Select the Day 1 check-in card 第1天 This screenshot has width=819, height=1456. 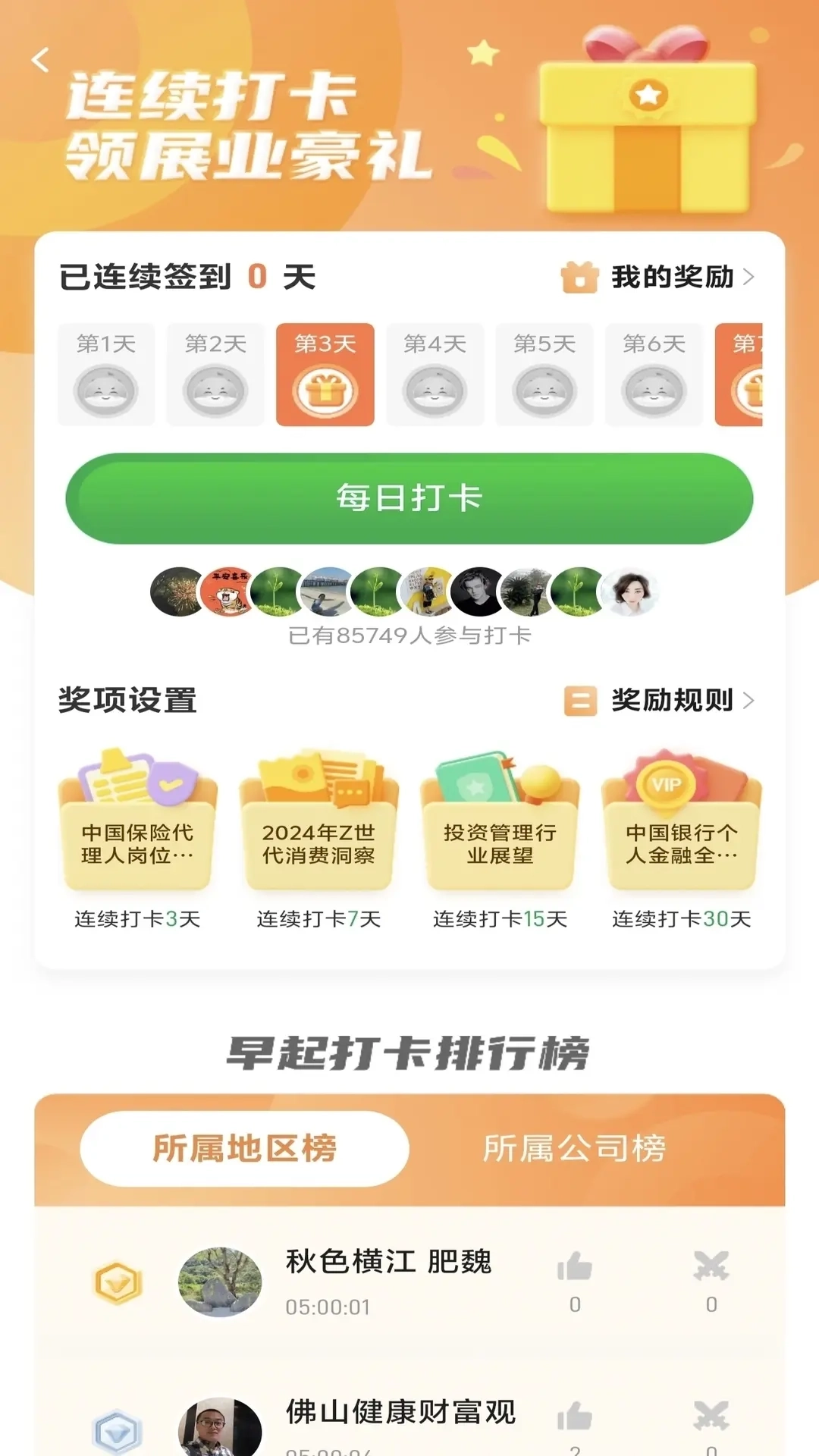point(106,375)
